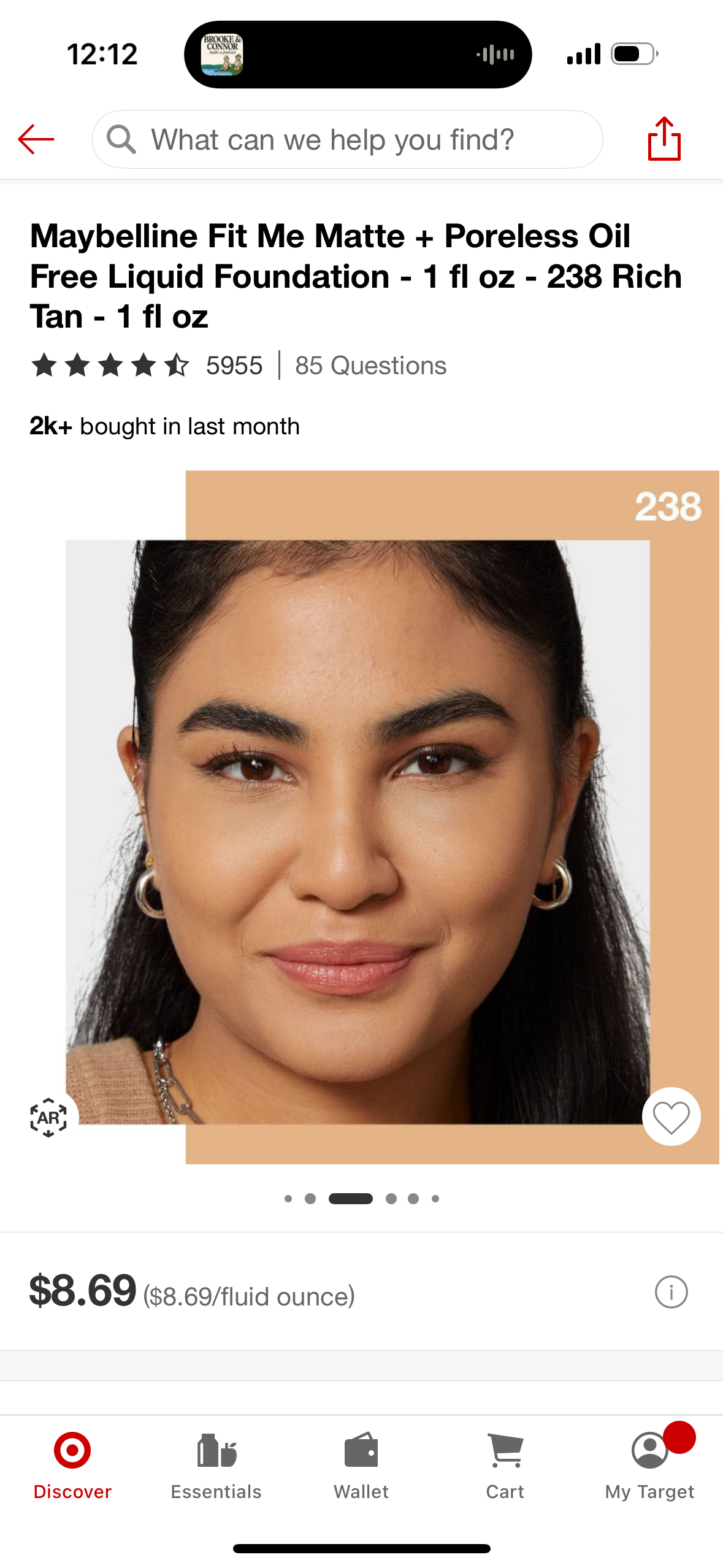
Task: Add foundation to favorites with heart
Action: click(671, 1116)
